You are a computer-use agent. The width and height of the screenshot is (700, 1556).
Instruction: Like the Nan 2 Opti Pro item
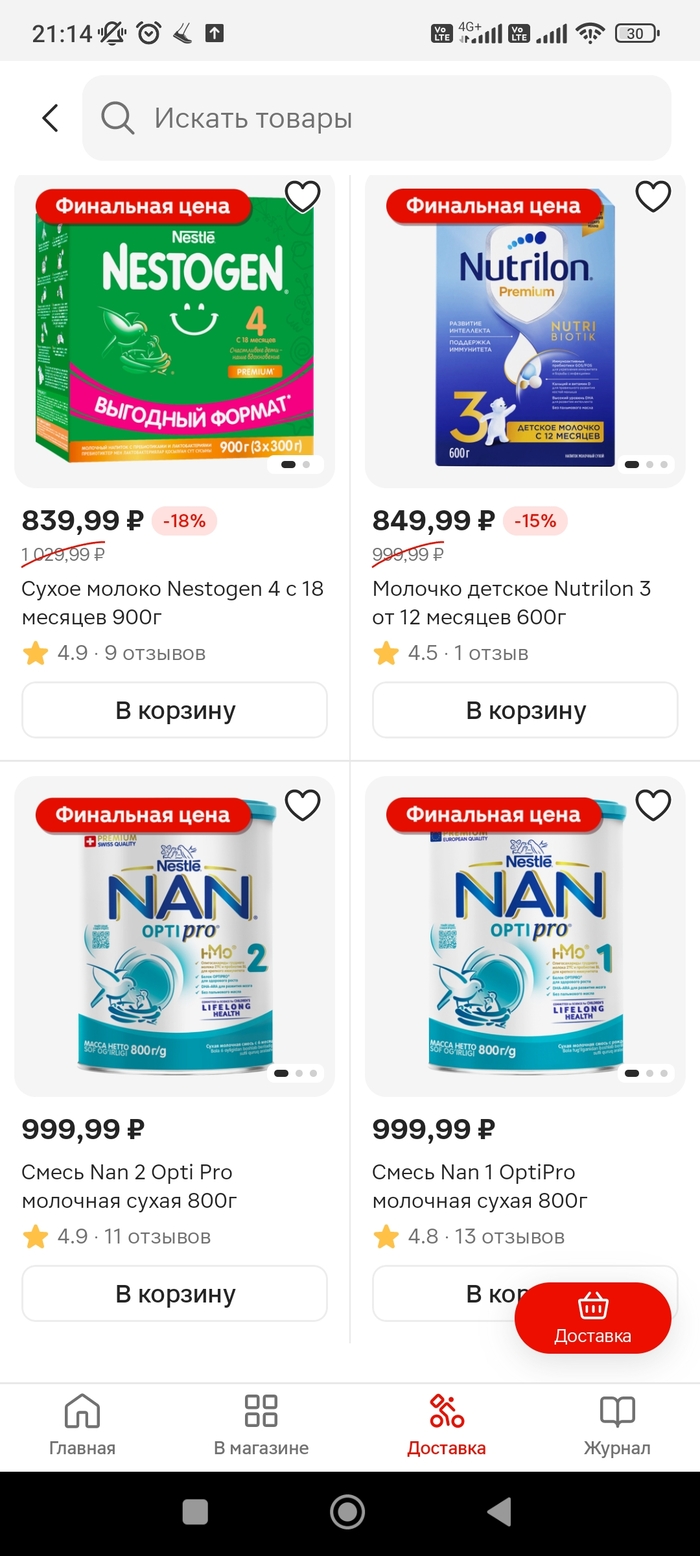[x=302, y=804]
